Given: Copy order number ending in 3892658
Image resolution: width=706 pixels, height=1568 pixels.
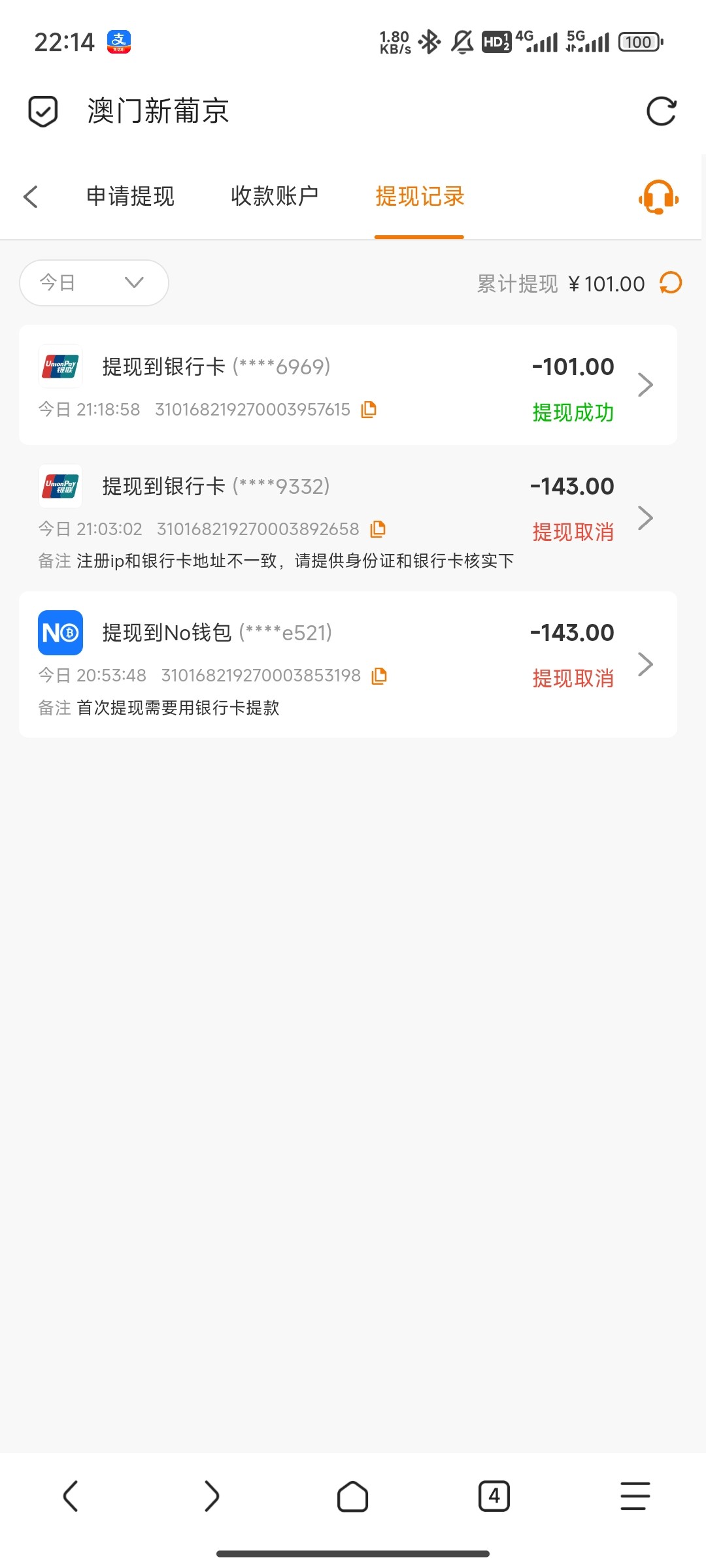Looking at the screenshot, I should (x=378, y=529).
